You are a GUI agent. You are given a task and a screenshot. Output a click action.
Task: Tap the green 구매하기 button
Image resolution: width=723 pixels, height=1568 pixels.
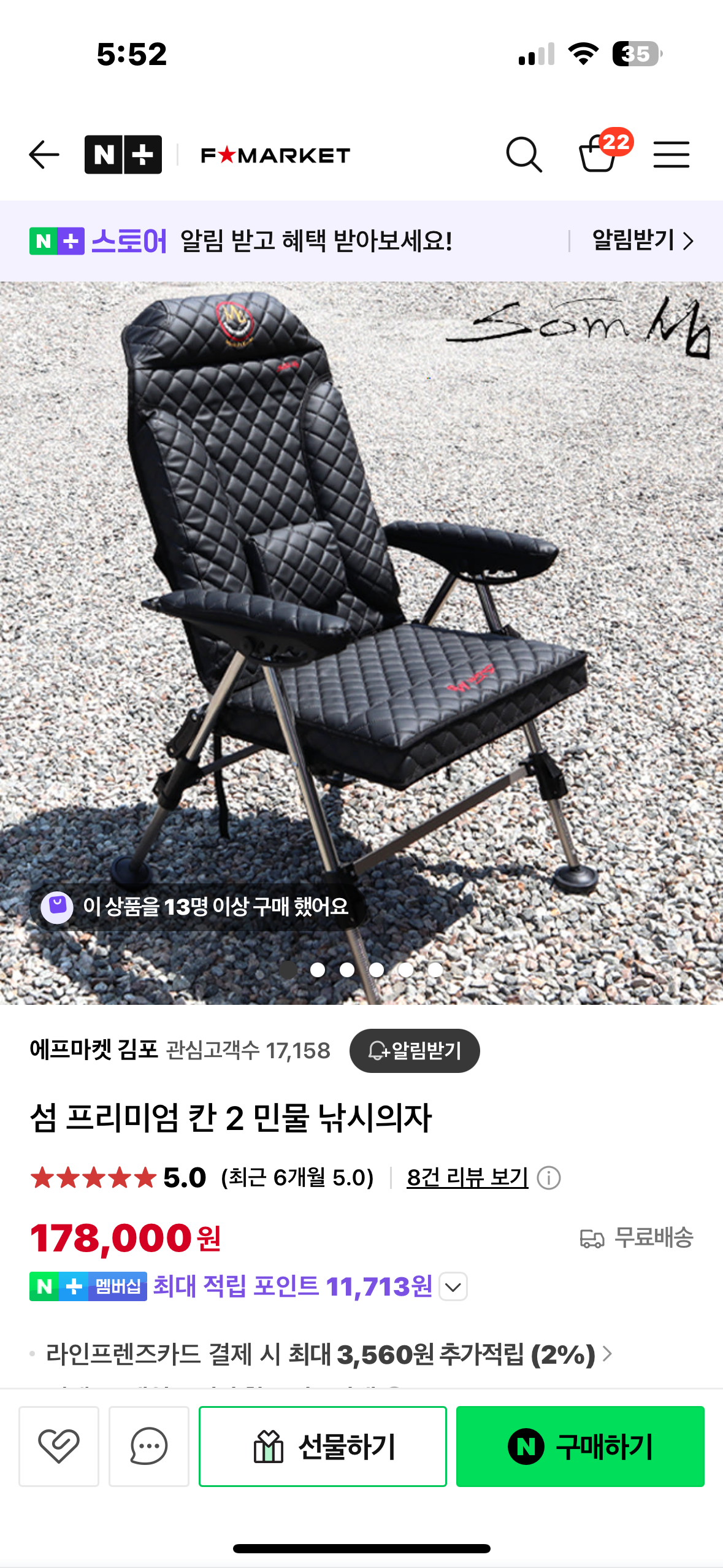[x=580, y=1446]
